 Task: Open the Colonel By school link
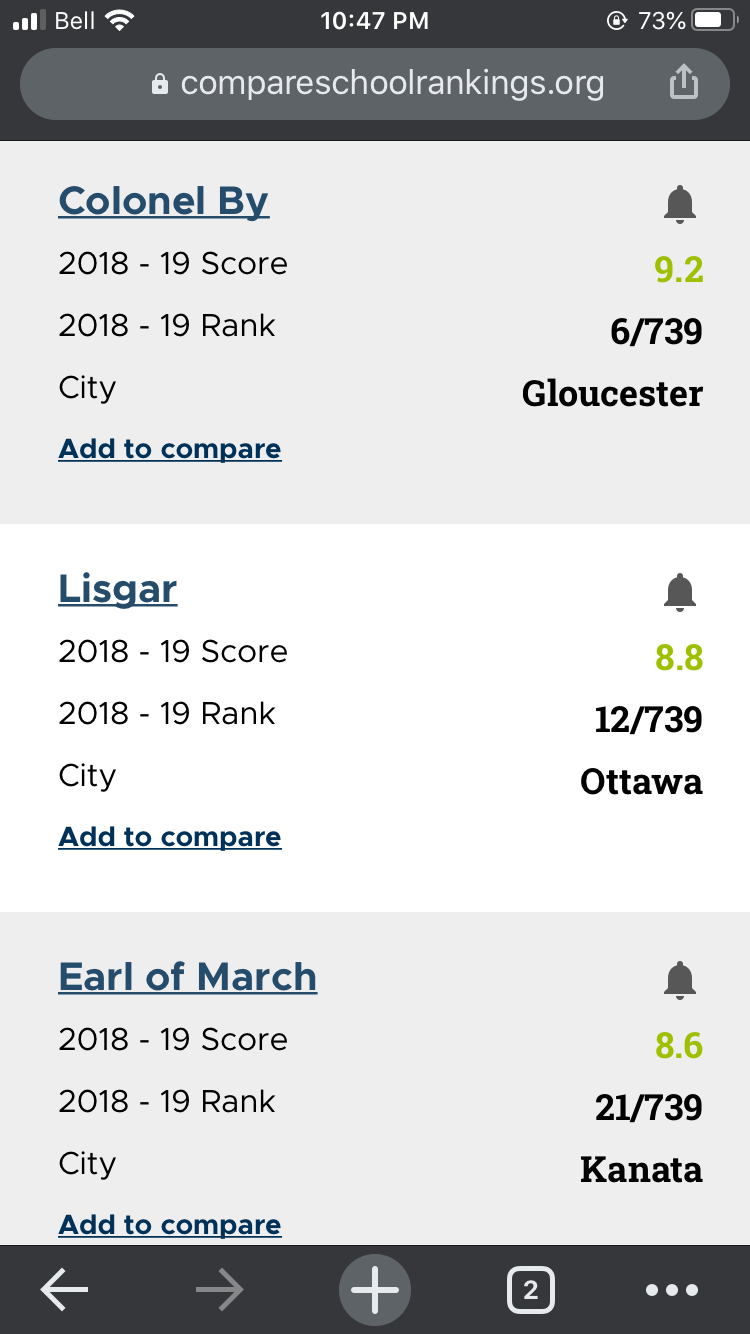point(163,201)
